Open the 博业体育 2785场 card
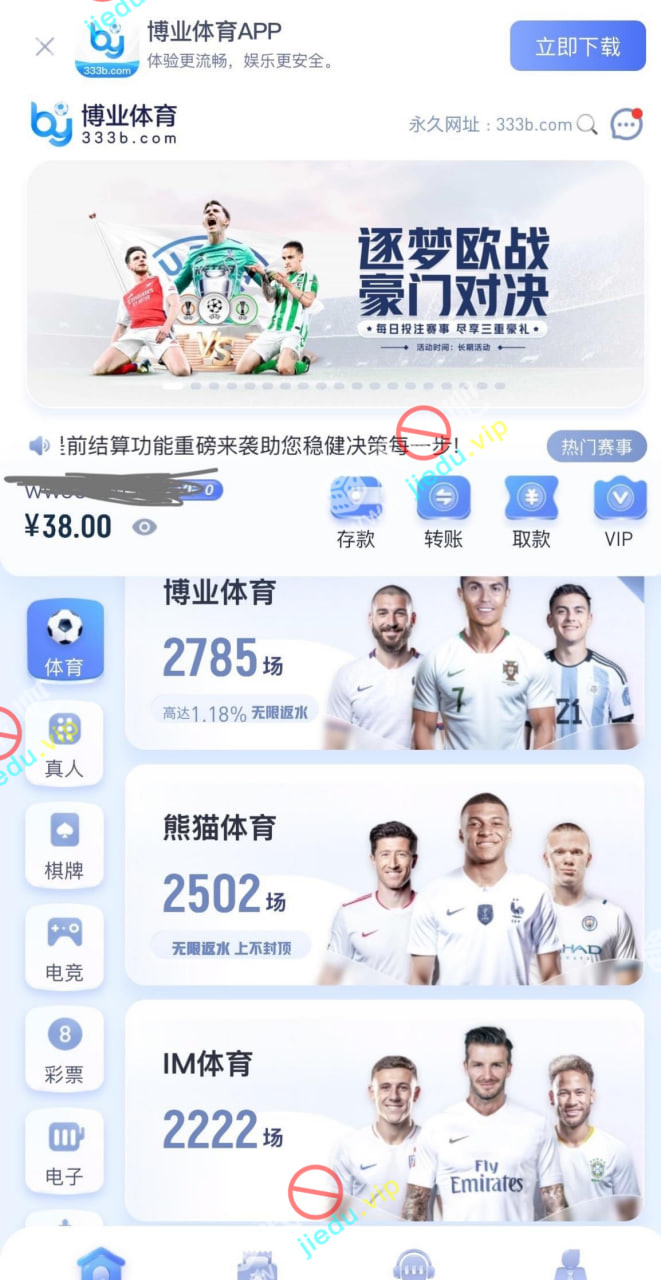This screenshot has width=661, height=1280. point(384,662)
